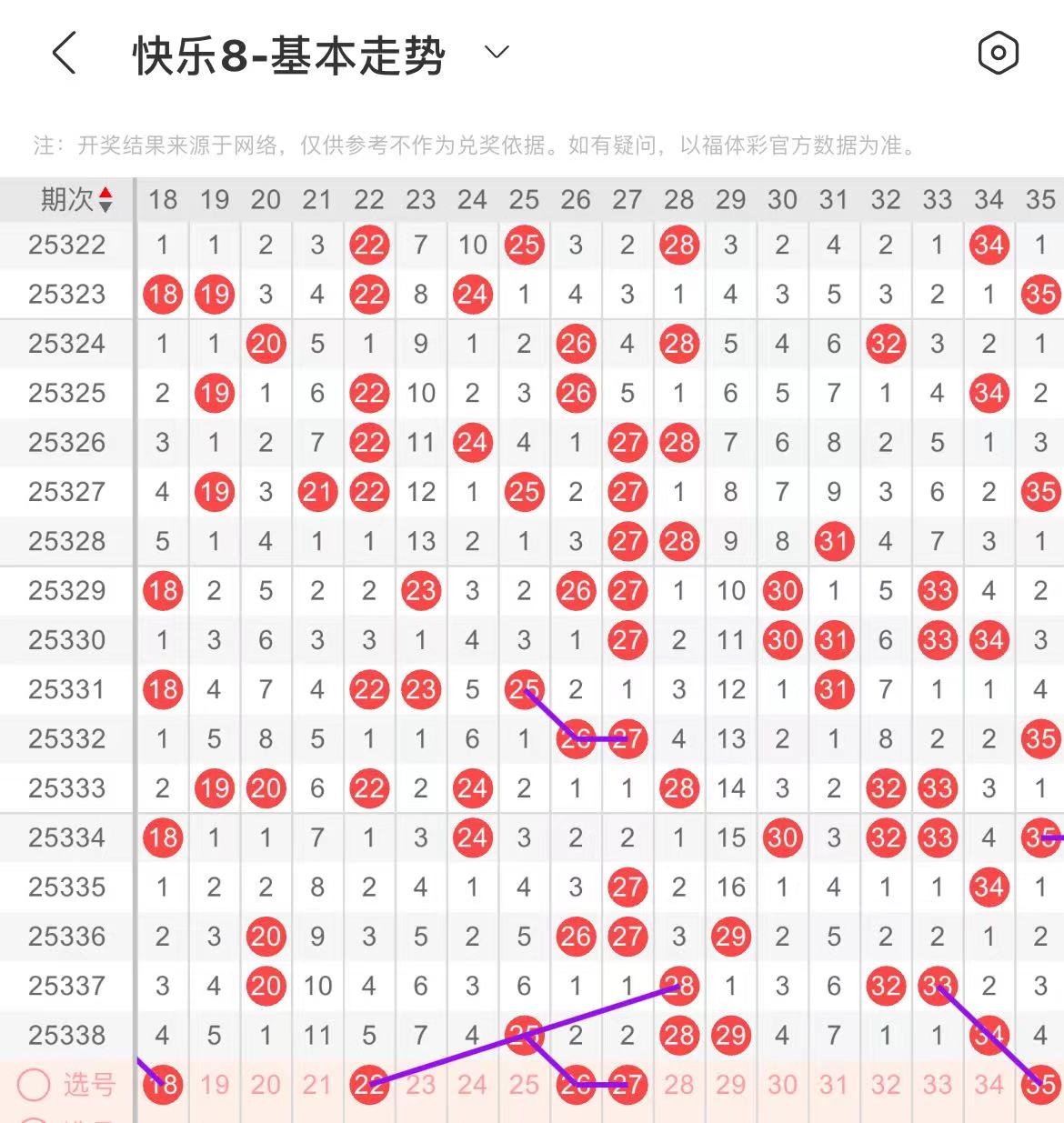Image resolution: width=1064 pixels, height=1123 pixels.
Task: Pick number 30 in the 选号 row
Action: (x=782, y=1084)
